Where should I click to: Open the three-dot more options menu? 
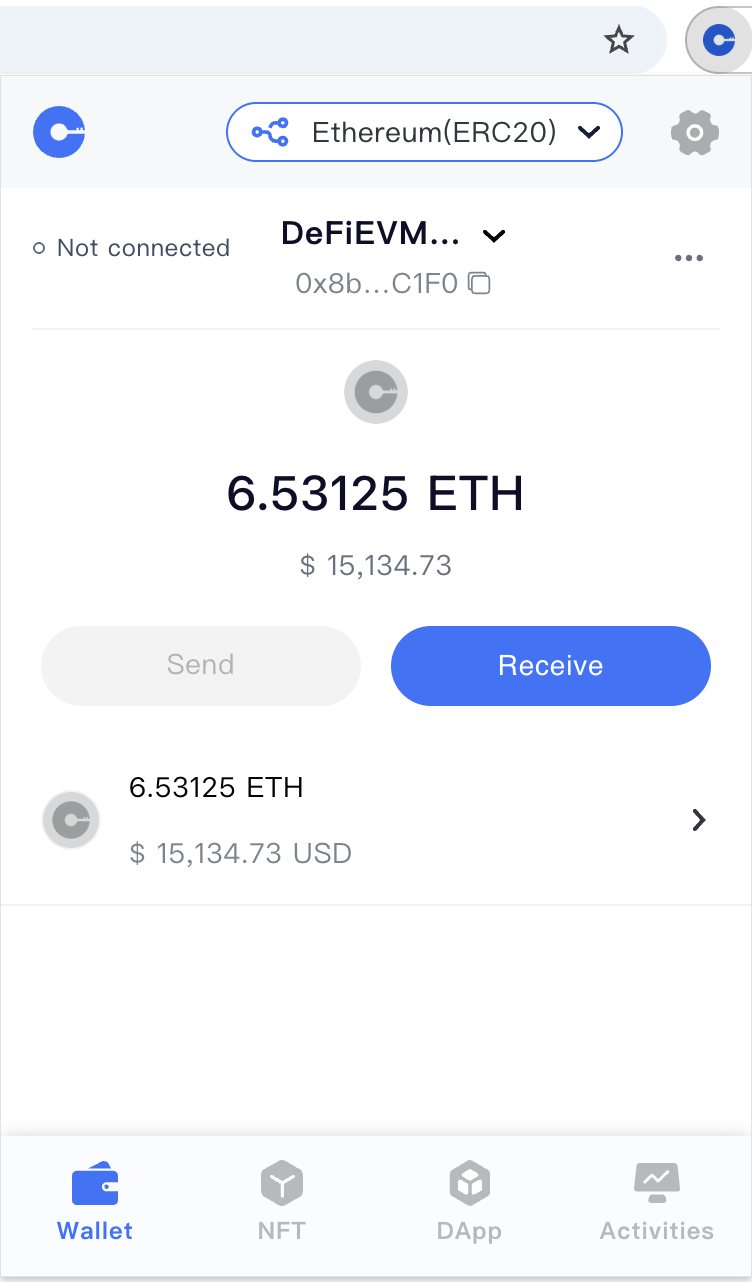pyautogui.click(x=689, y=258)
